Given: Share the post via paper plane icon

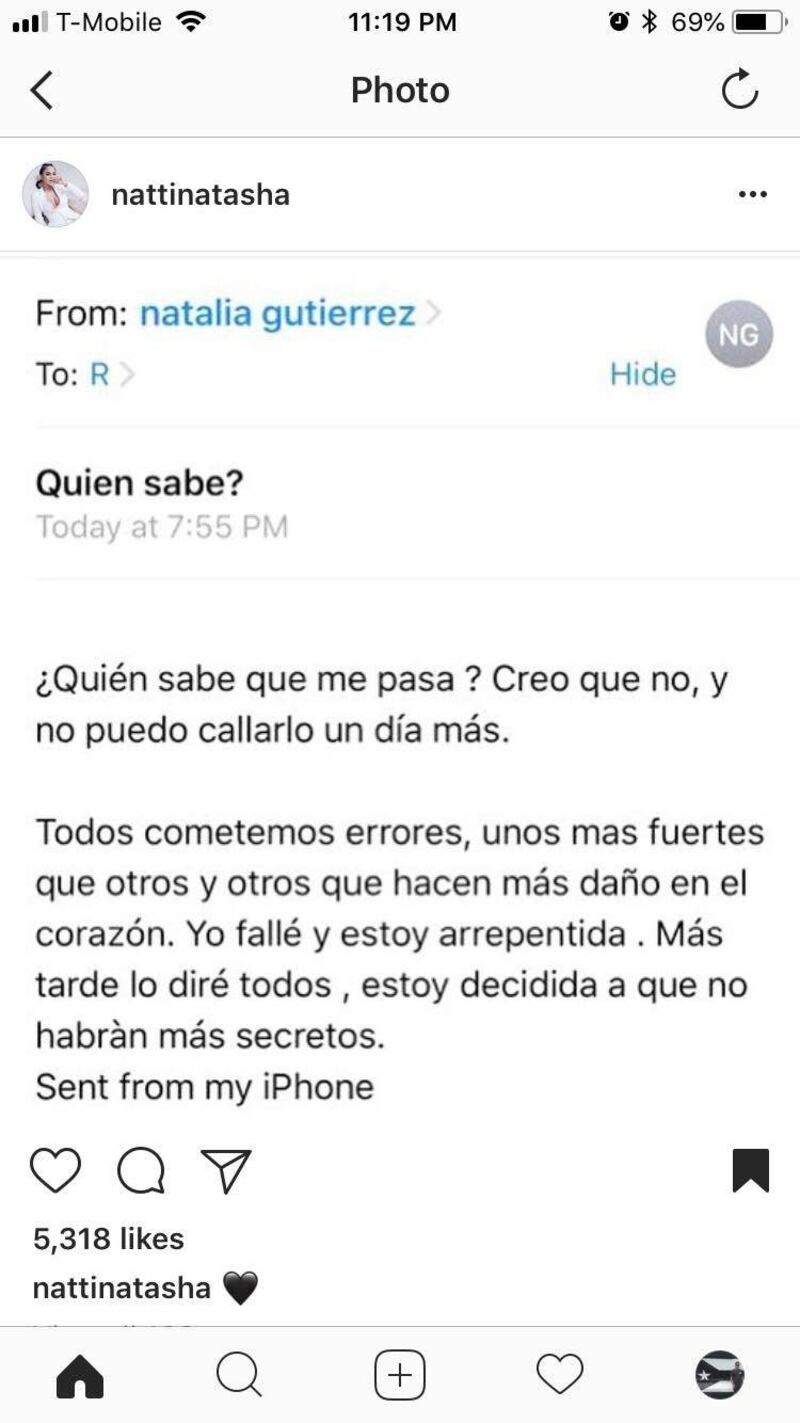Looking at the screenshot, I should point(226,1171).
